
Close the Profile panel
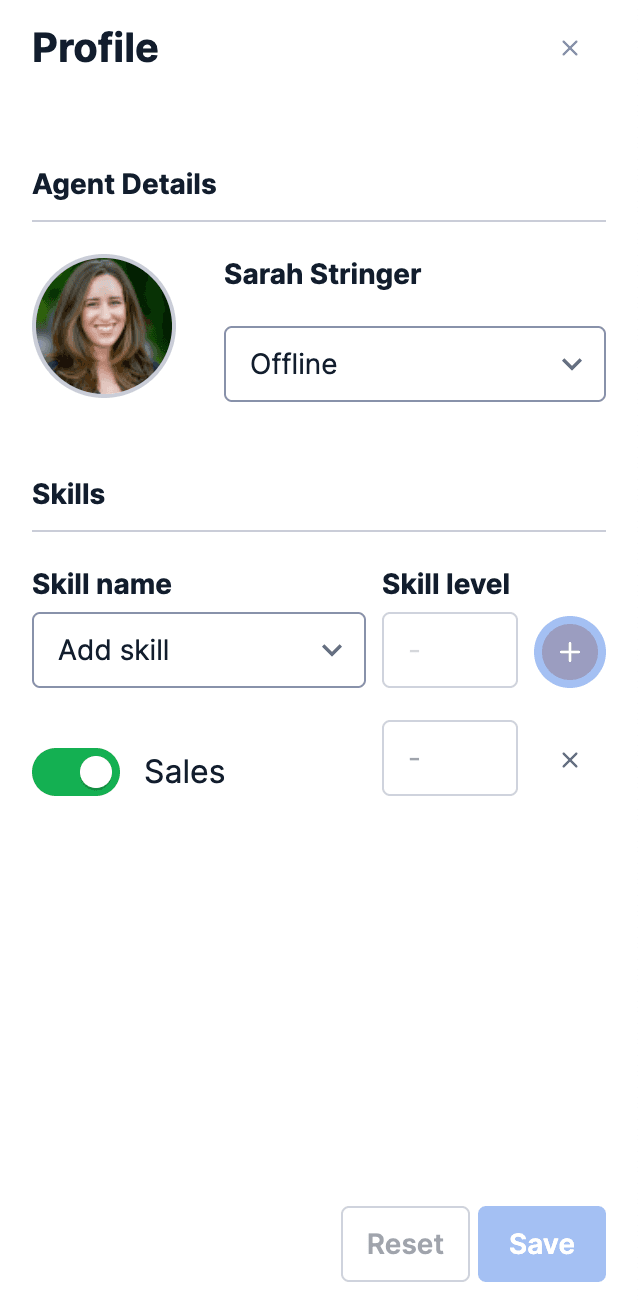coord(570,48)
